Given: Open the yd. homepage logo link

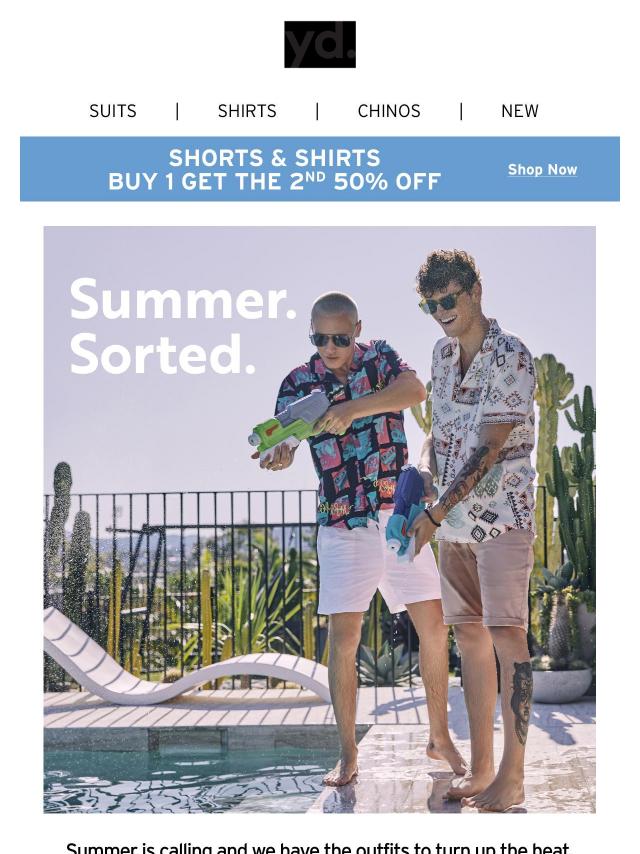Looking at the screenshot, I should 320,45.
